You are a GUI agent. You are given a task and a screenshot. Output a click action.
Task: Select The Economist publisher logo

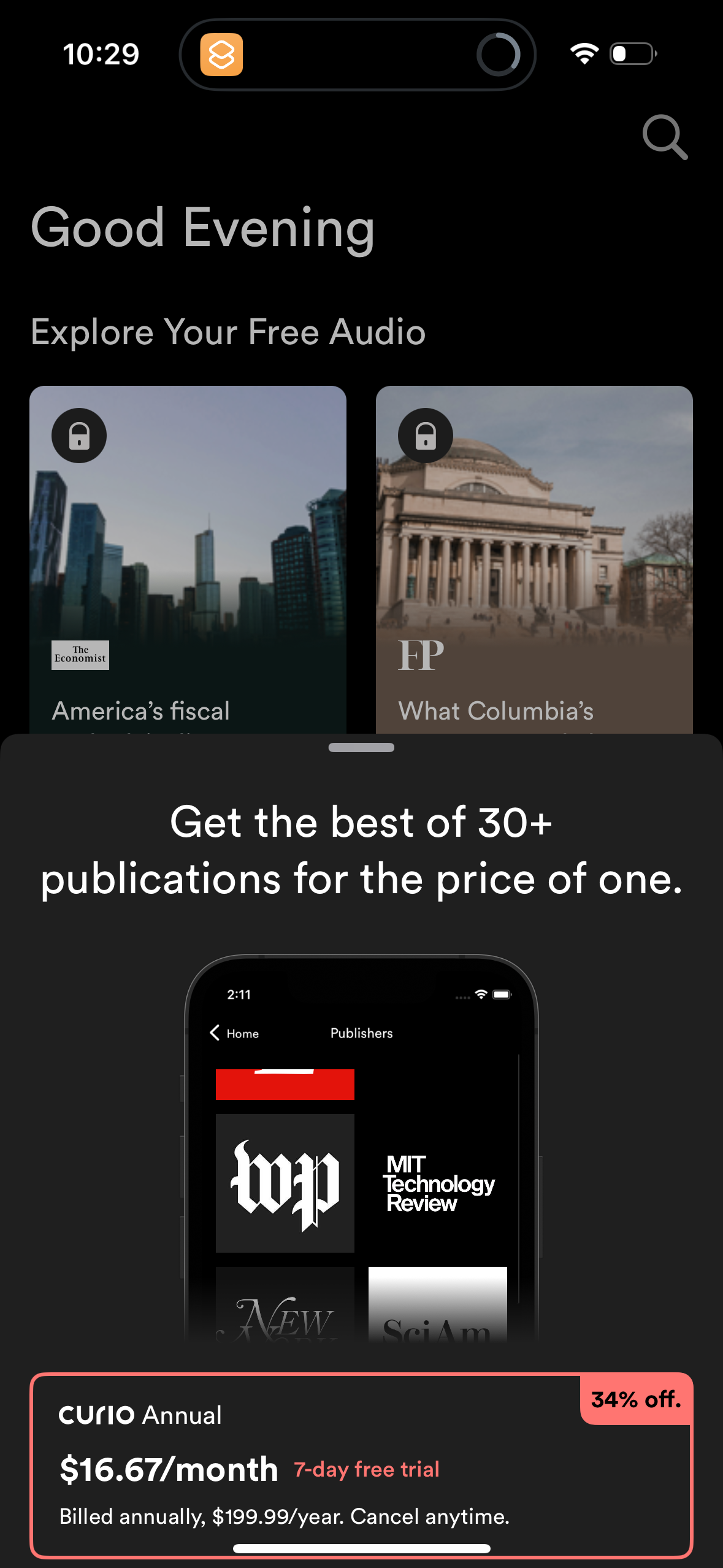(80, 654)
